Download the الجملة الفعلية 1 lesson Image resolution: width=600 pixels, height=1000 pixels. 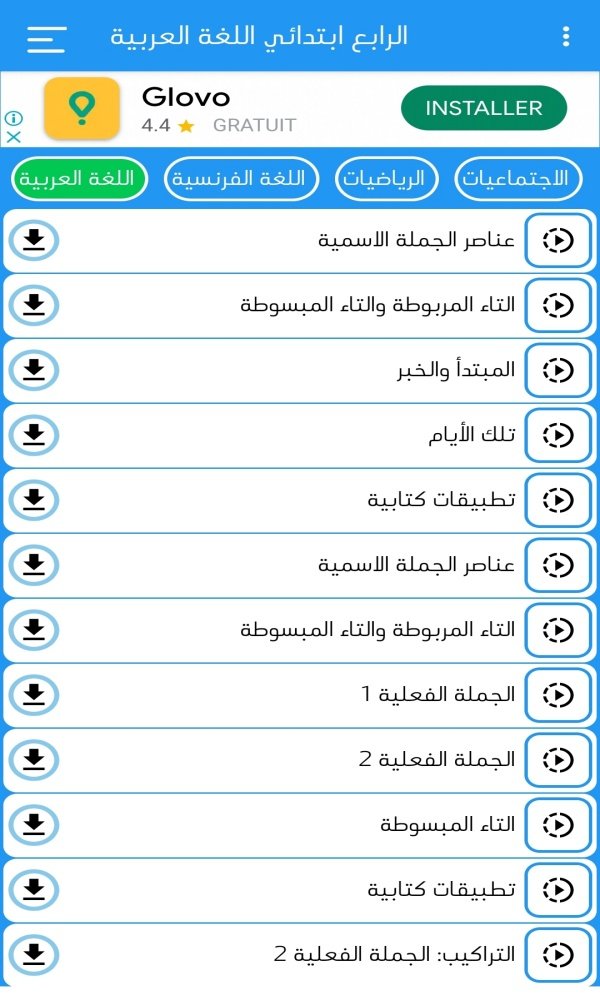click(x=34, y=695)
